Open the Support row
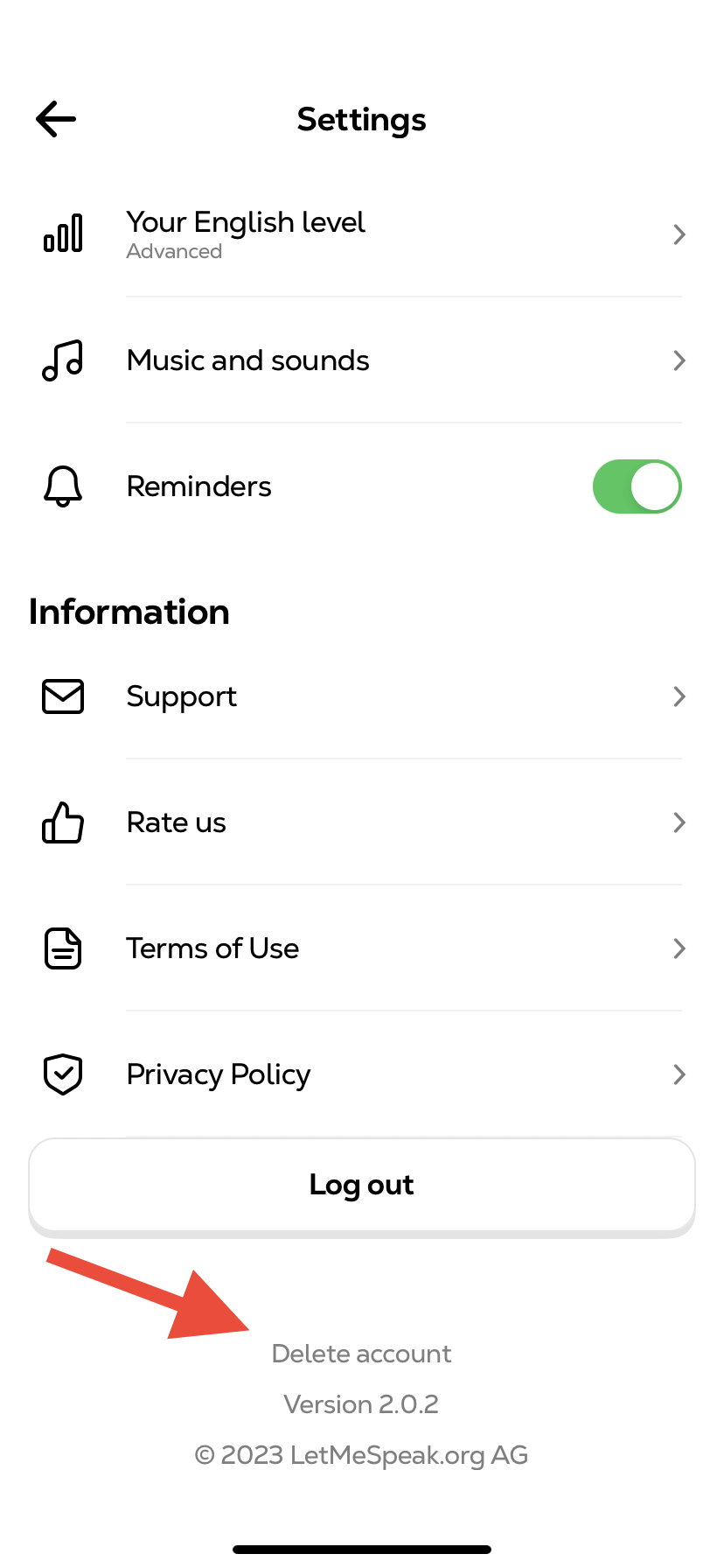 pyautogui.click(x=362, y=696)
